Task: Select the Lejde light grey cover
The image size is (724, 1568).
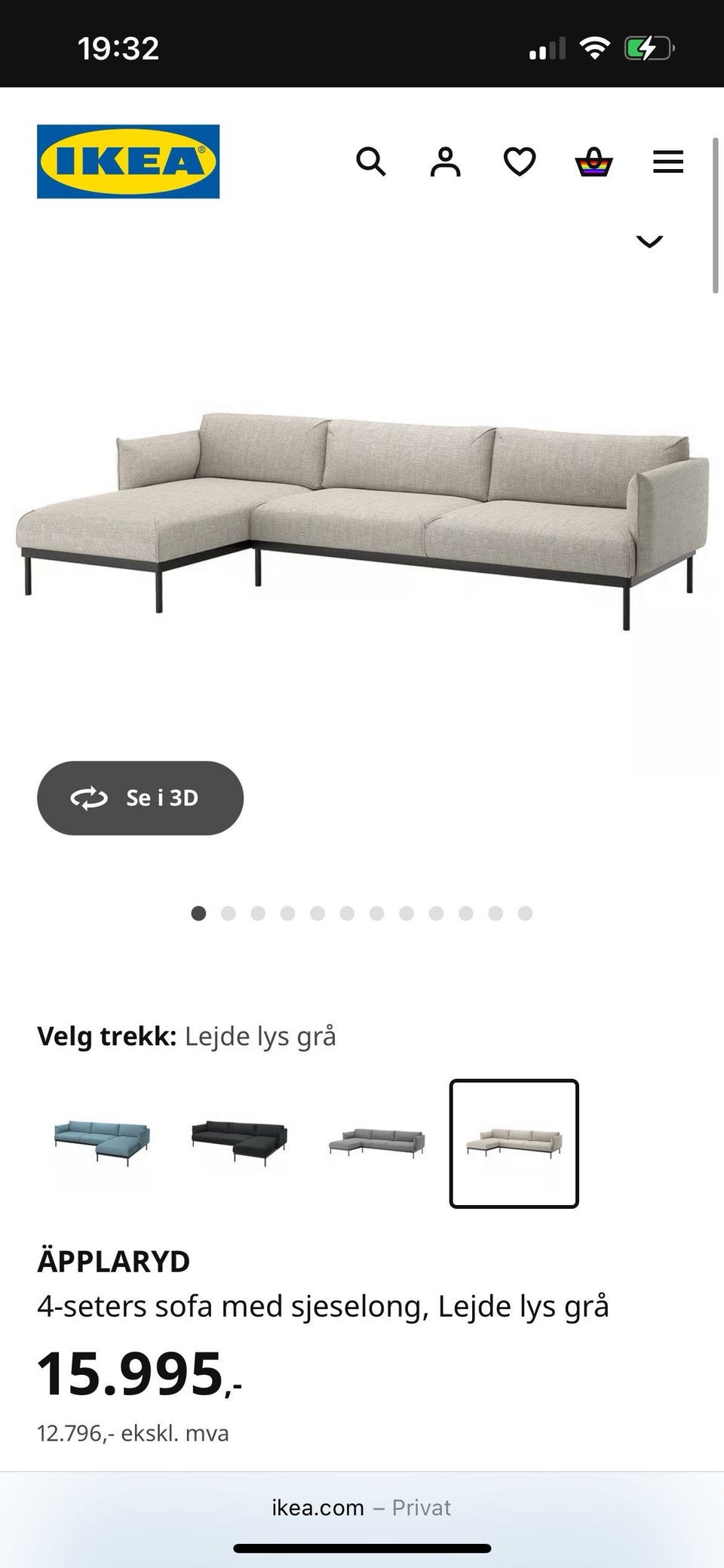Action: click(x=514, y=1144)
